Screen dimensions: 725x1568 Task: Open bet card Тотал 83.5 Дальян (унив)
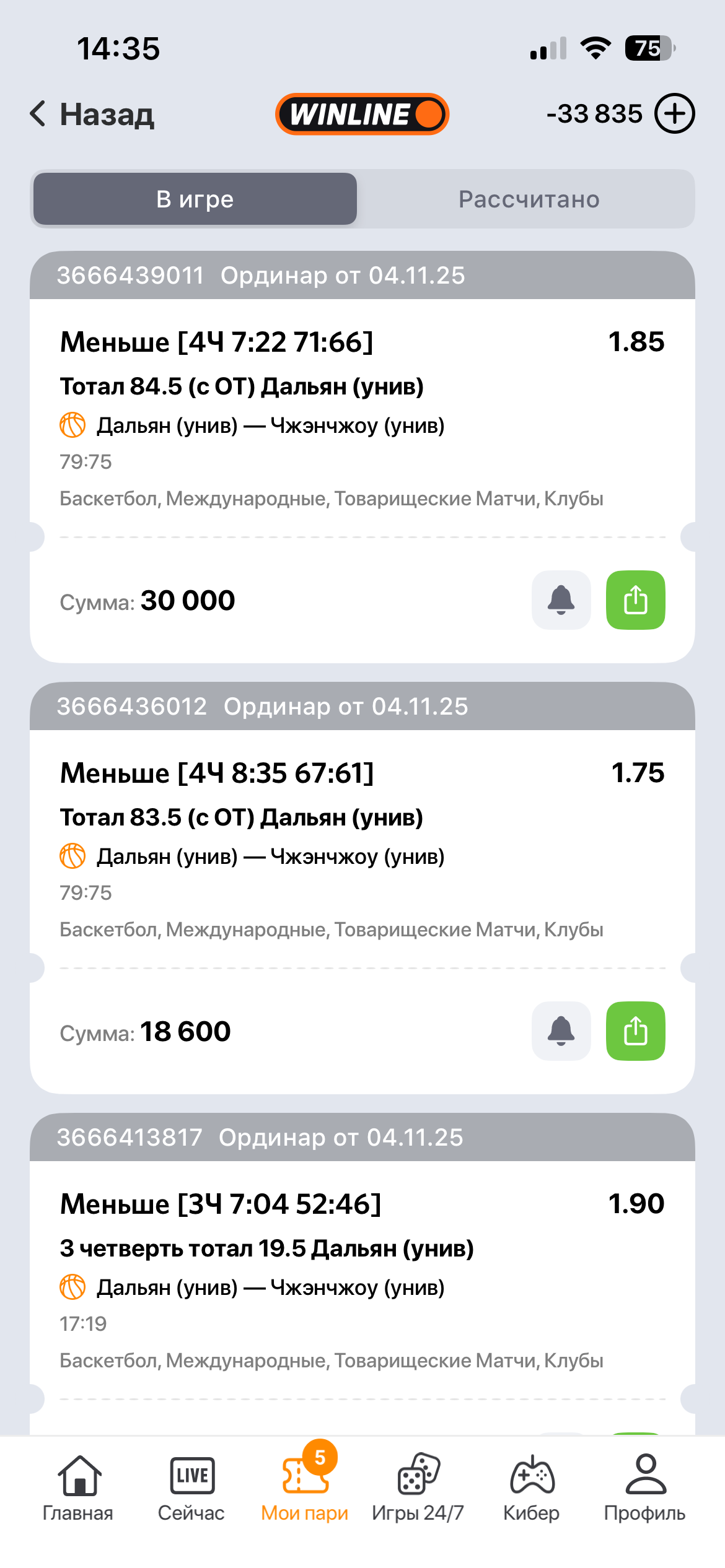tap(242, 817)
